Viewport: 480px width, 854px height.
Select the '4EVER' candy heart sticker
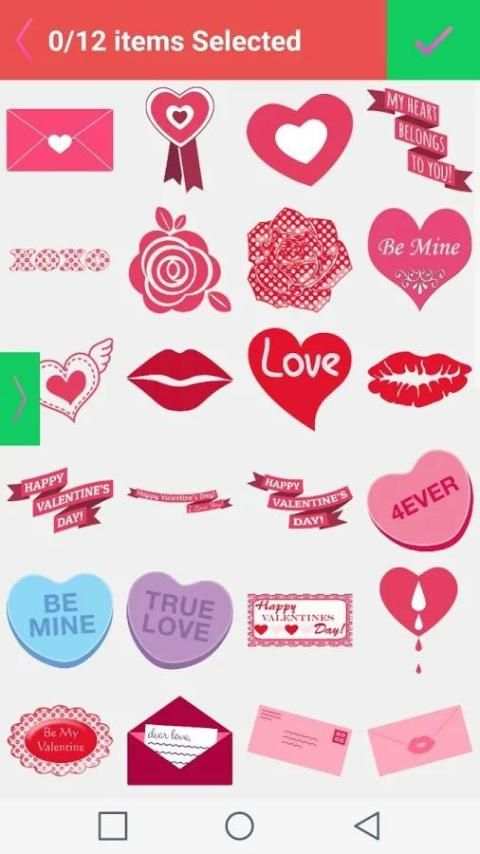(420, 499)
